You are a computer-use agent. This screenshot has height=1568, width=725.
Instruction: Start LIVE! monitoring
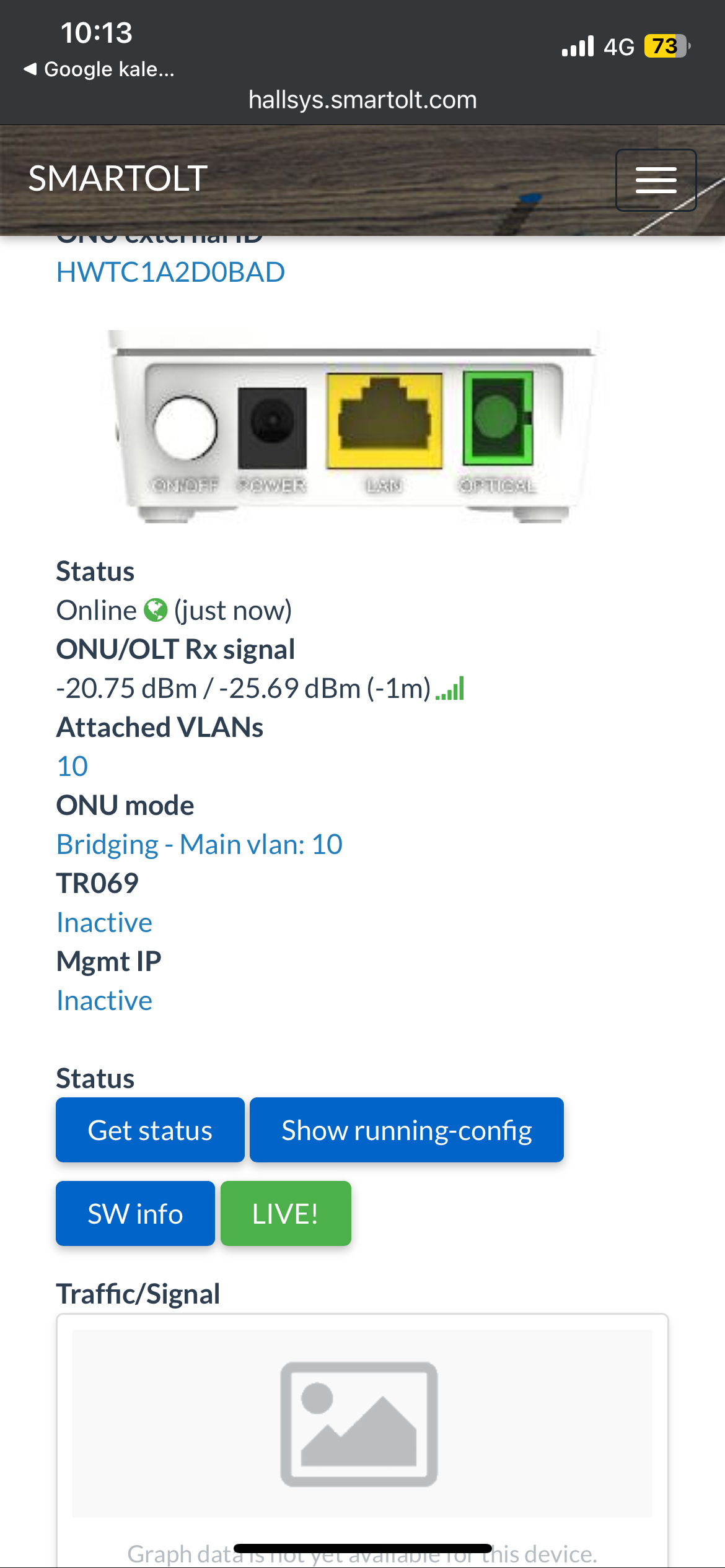[x=286, y=1214]
